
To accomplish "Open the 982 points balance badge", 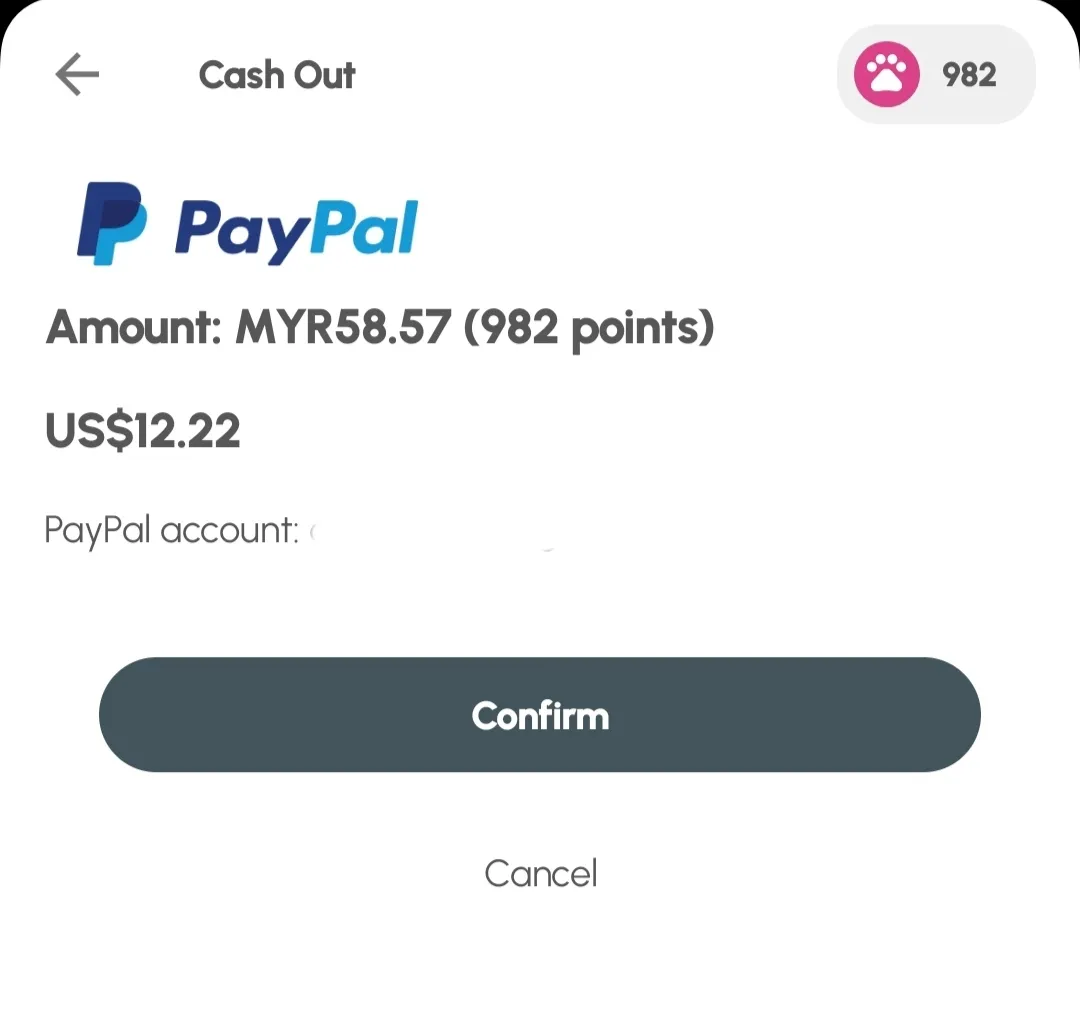I will 935,75.
